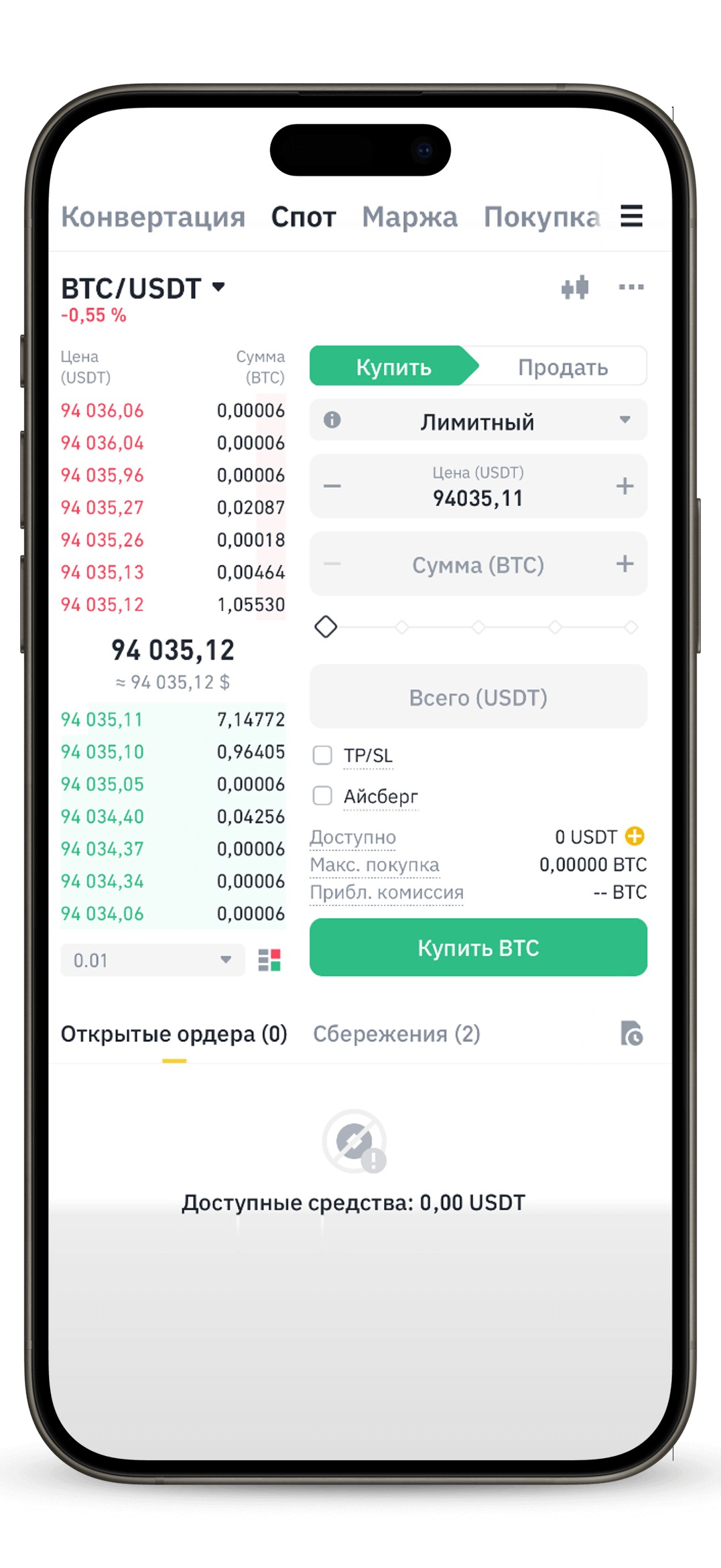Open the order history icon

[631, 1034]
